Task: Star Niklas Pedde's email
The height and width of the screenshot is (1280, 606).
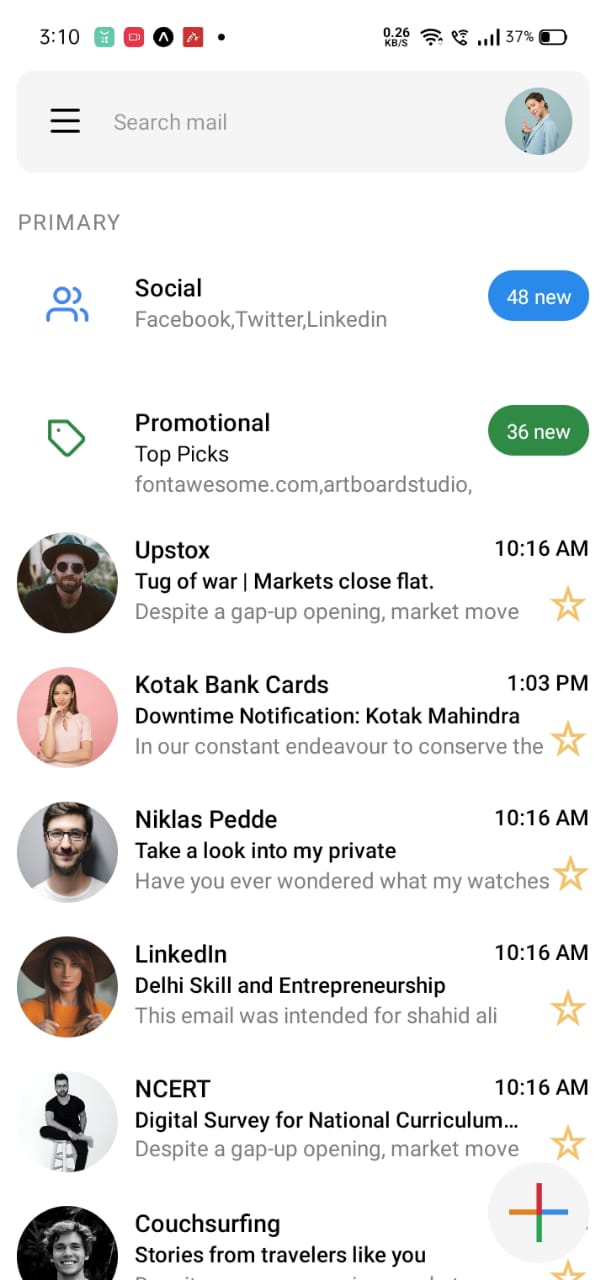Action: pos(570,874)
